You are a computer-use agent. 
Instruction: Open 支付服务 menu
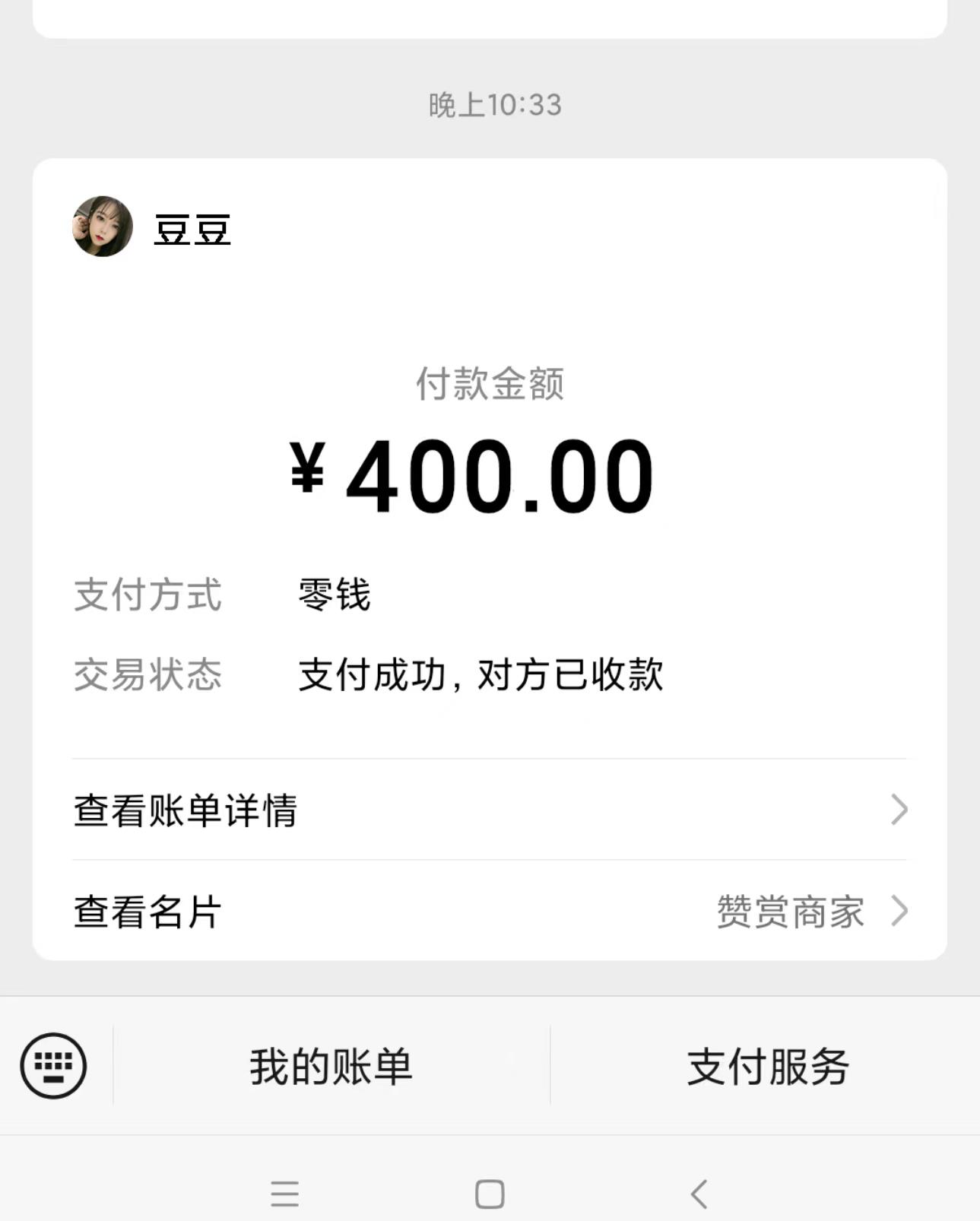pyautogui.click(x=767, y=1066)
